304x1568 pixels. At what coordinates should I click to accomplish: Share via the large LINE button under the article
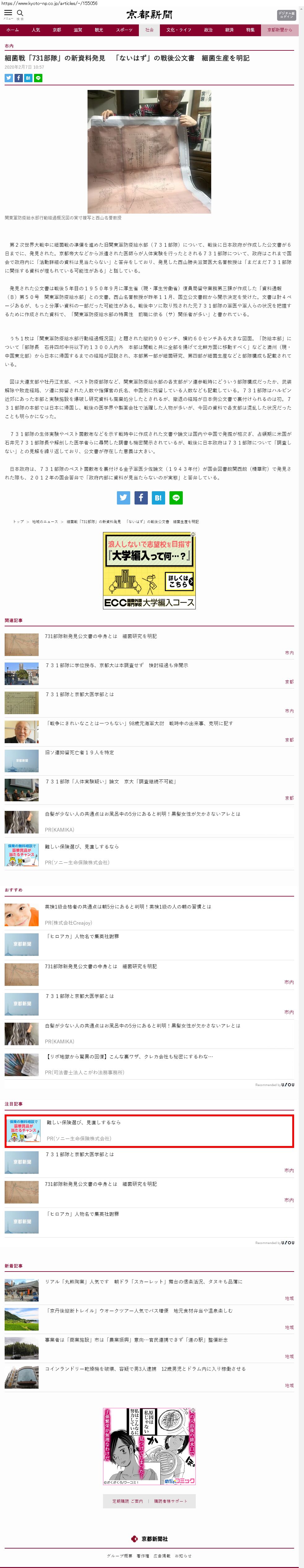pyautogui.click(x=175, y=497)
